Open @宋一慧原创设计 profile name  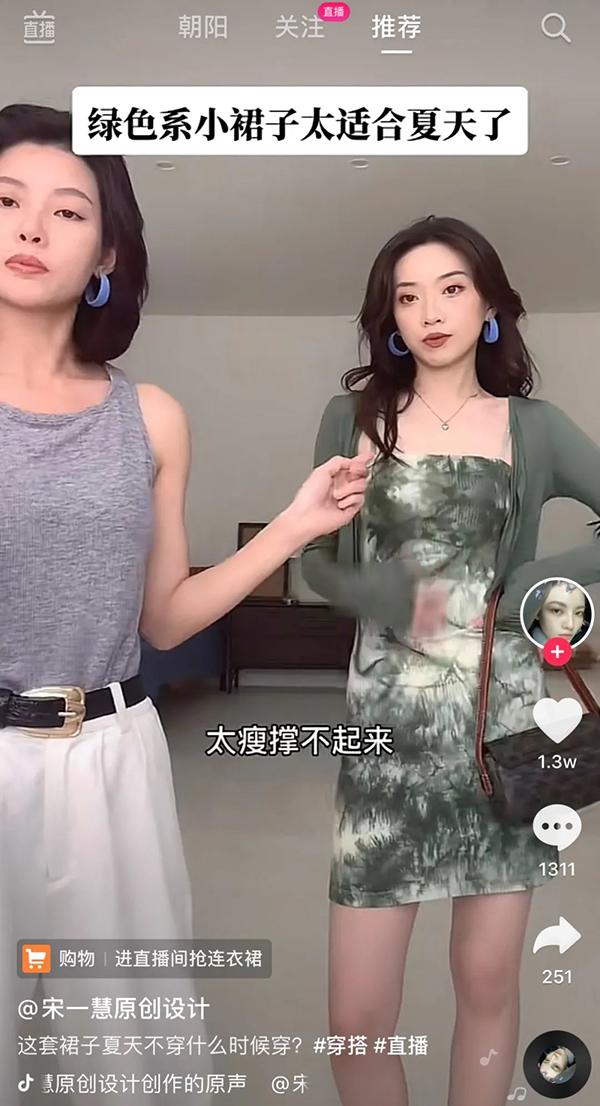click(x=113, y=1007)
